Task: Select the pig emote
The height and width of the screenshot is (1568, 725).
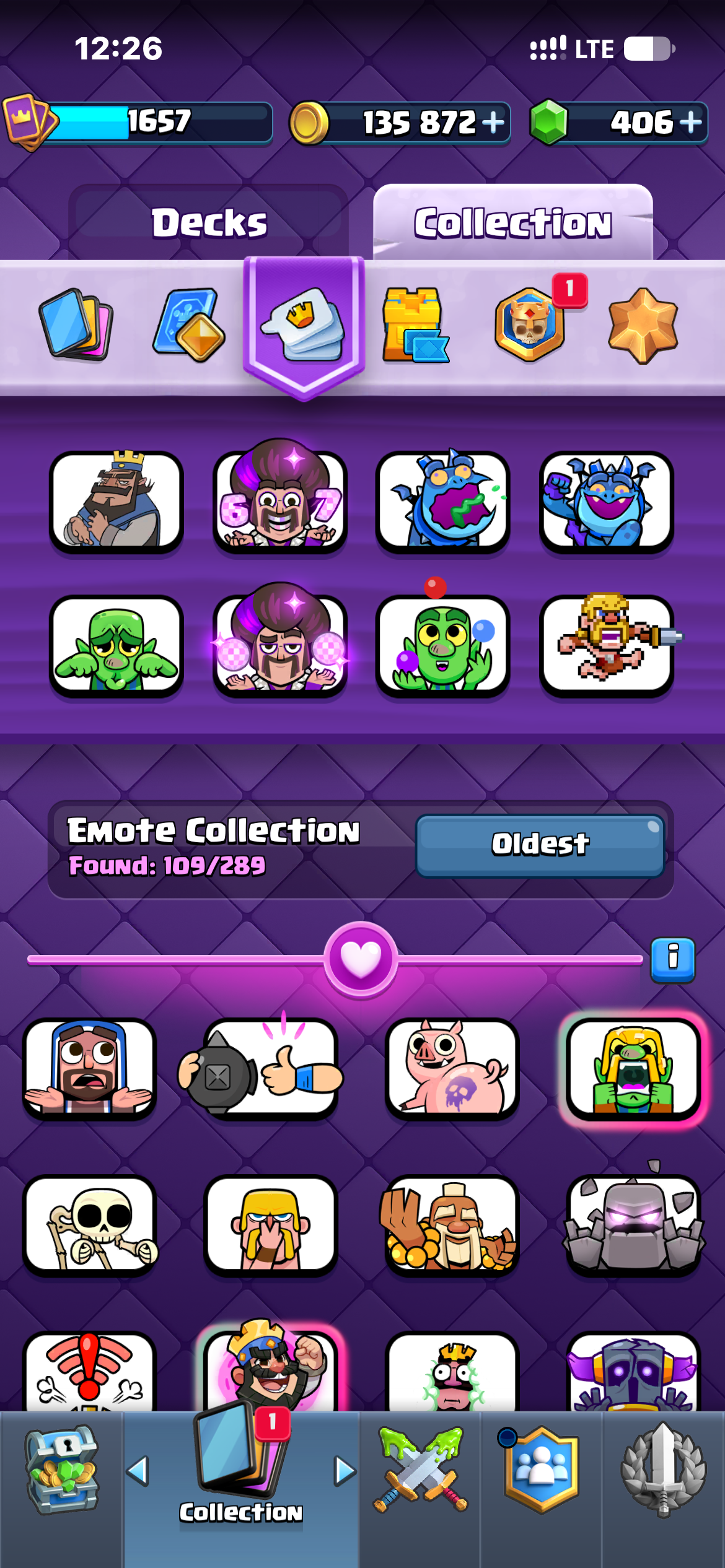Action: coord(452,1069)
